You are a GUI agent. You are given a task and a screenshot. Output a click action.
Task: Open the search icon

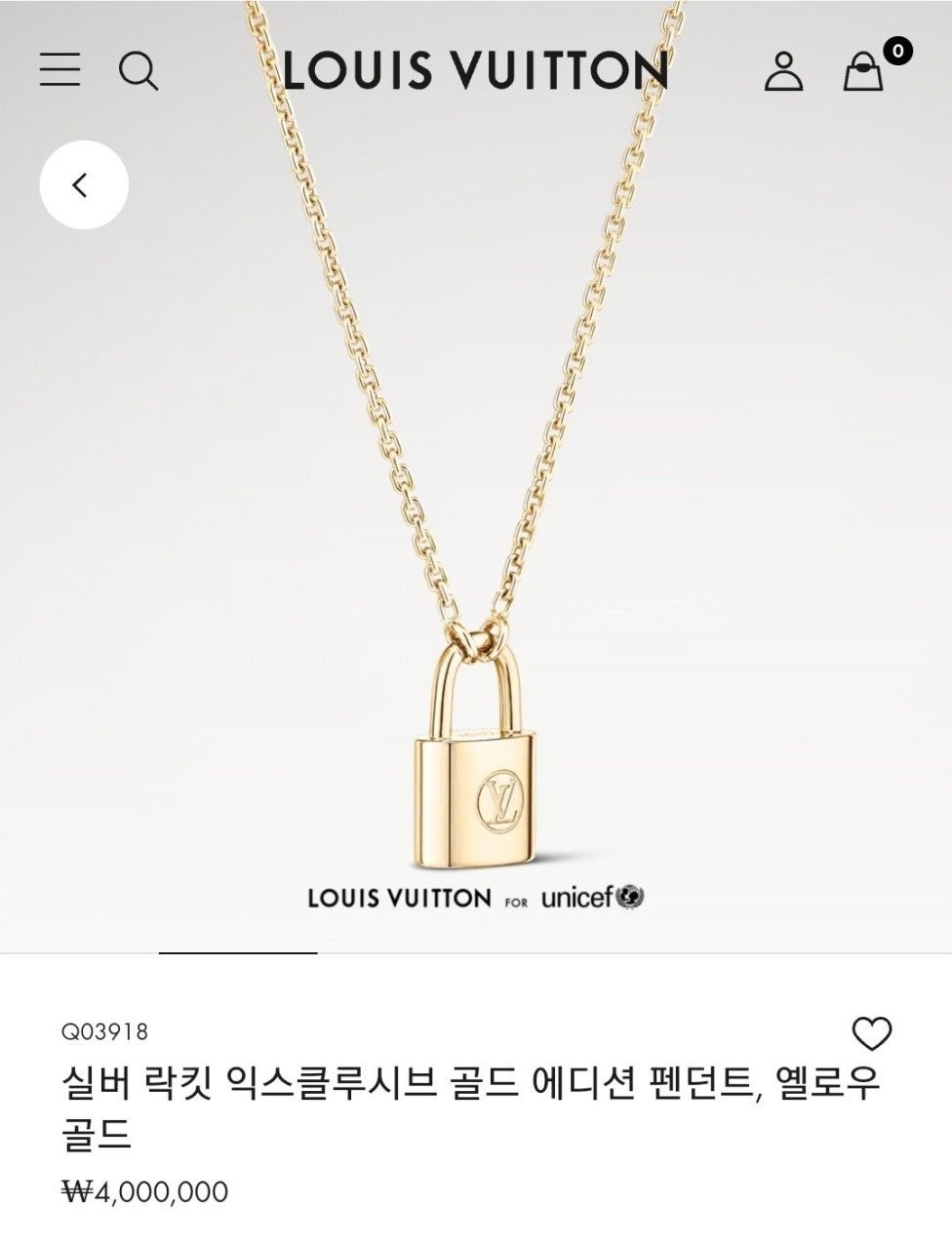tap(139, 70)
